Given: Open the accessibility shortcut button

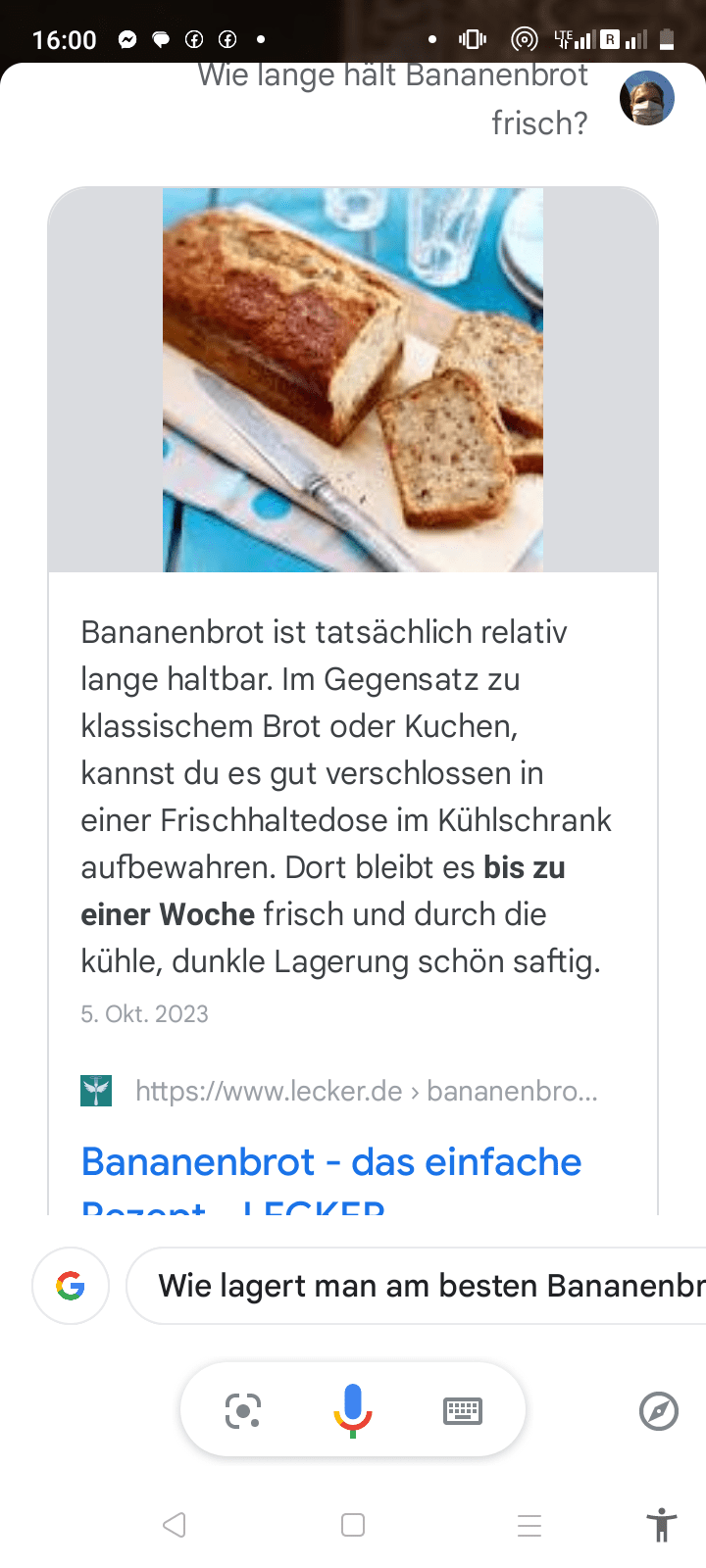Looking at the screenshot, I should tap(662, 1525).
